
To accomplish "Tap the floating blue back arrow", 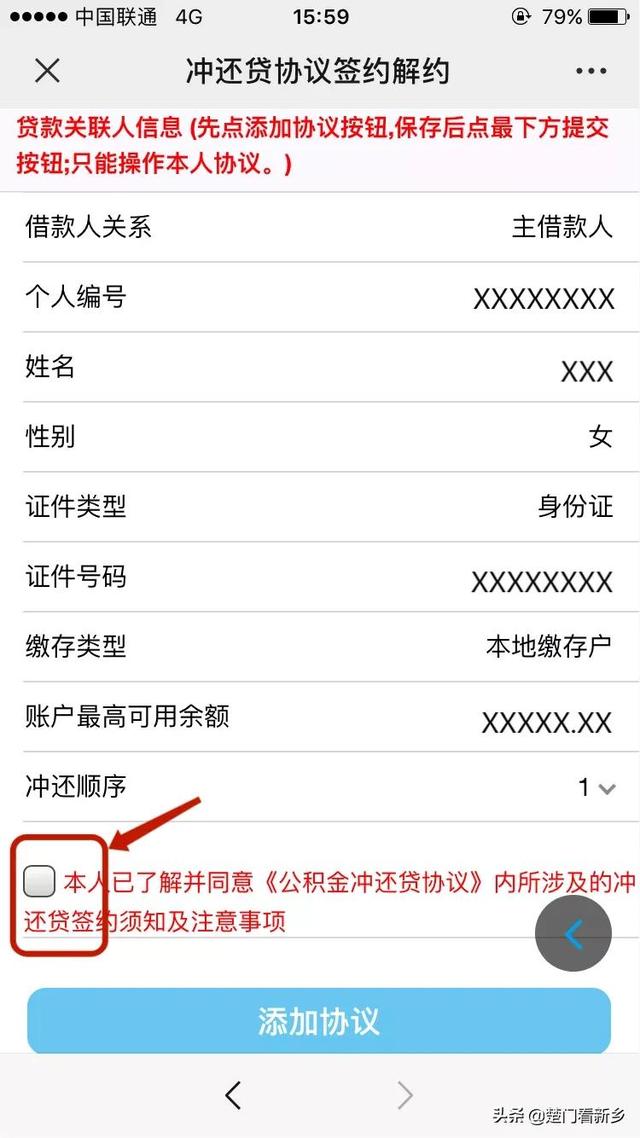I will click(x=573, y=934).
